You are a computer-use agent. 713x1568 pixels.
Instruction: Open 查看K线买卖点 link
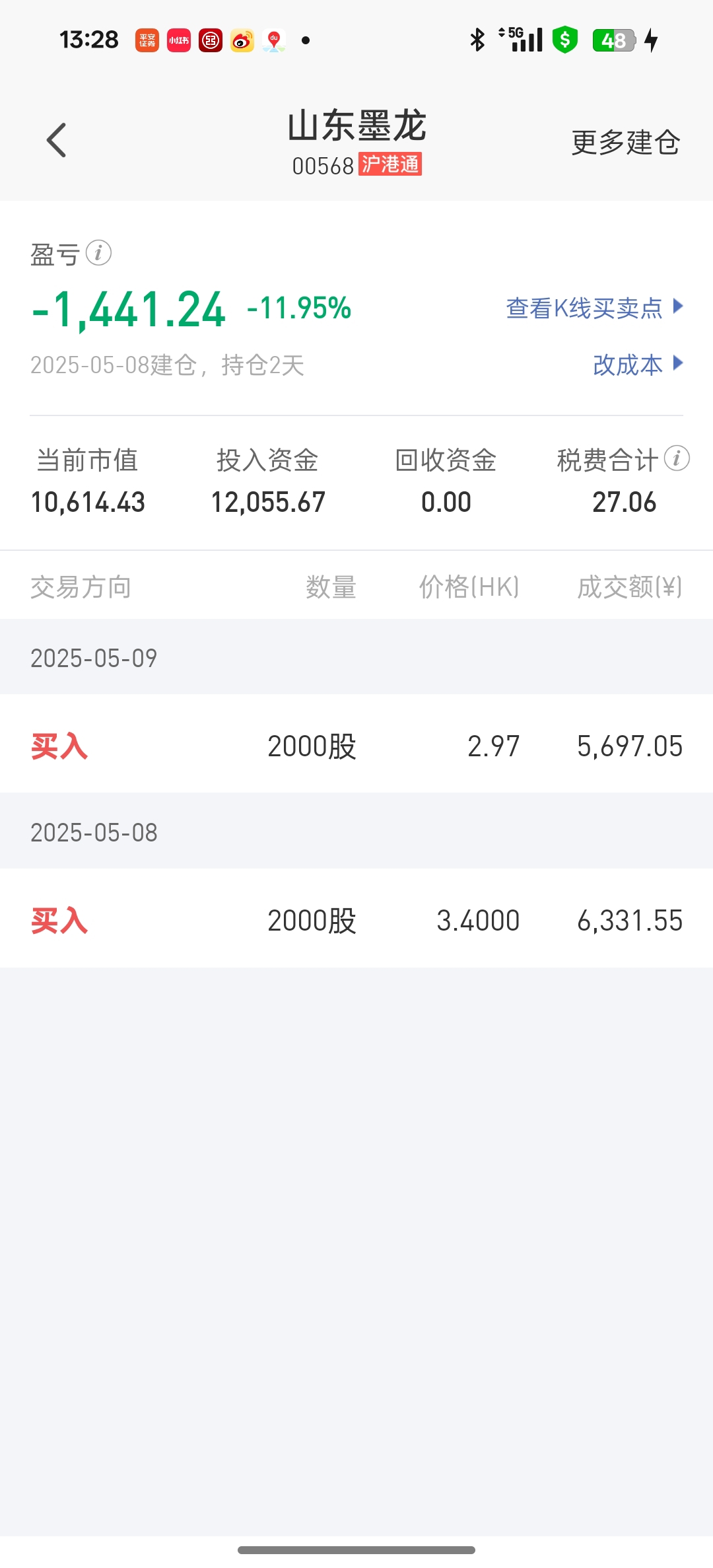[594, 308]
